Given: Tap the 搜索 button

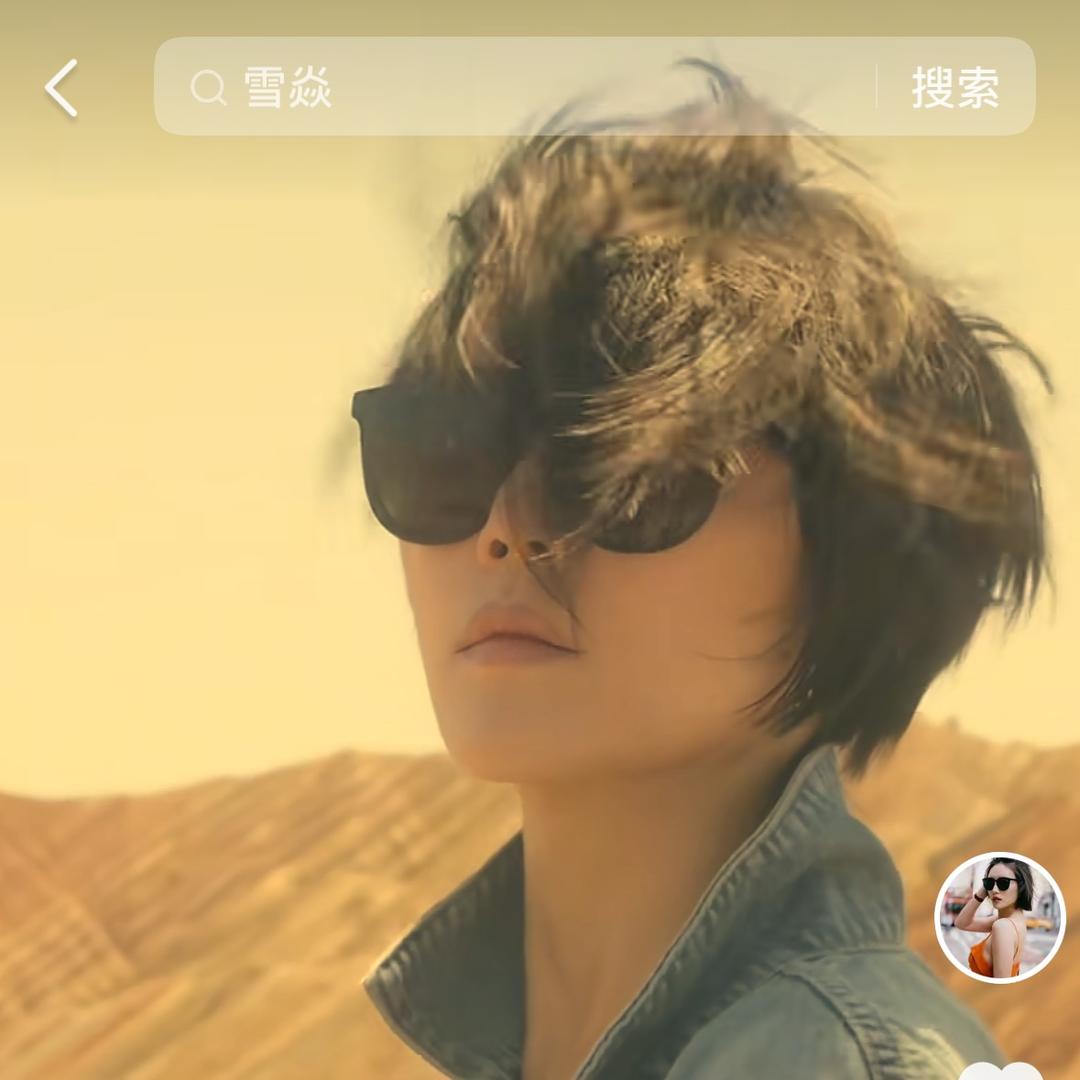Looking at the screenshot, I should pos(955,88).
